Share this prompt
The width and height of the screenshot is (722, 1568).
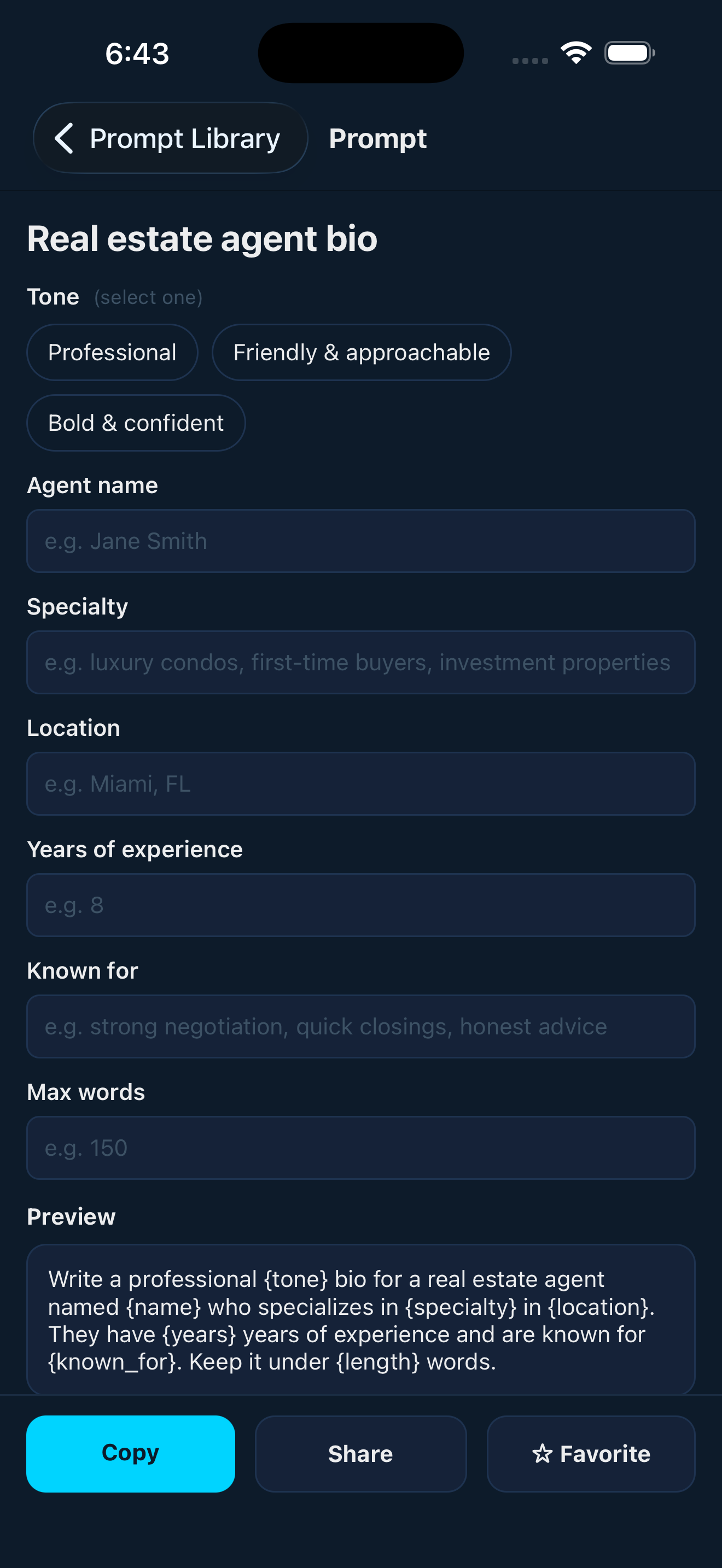[x=360, y=1454]
